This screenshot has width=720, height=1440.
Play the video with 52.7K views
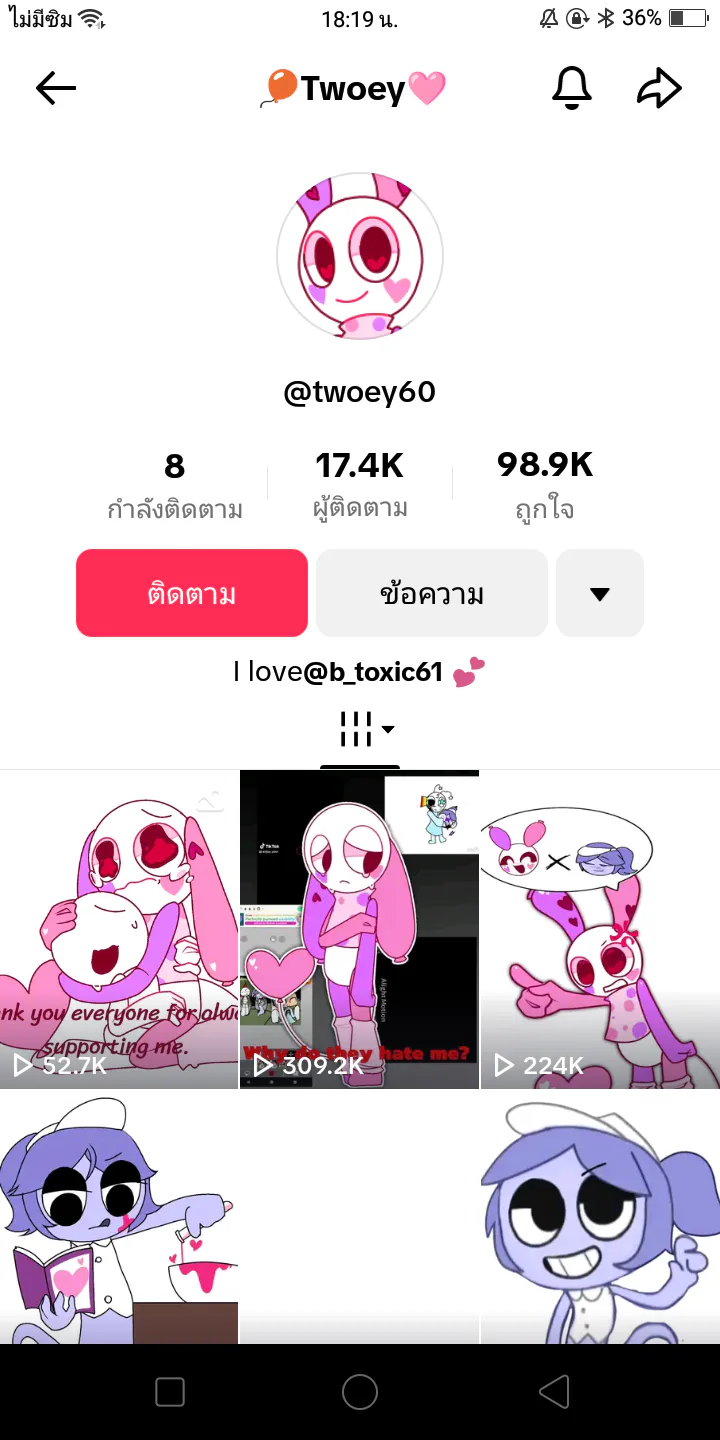tap(119, 930)
